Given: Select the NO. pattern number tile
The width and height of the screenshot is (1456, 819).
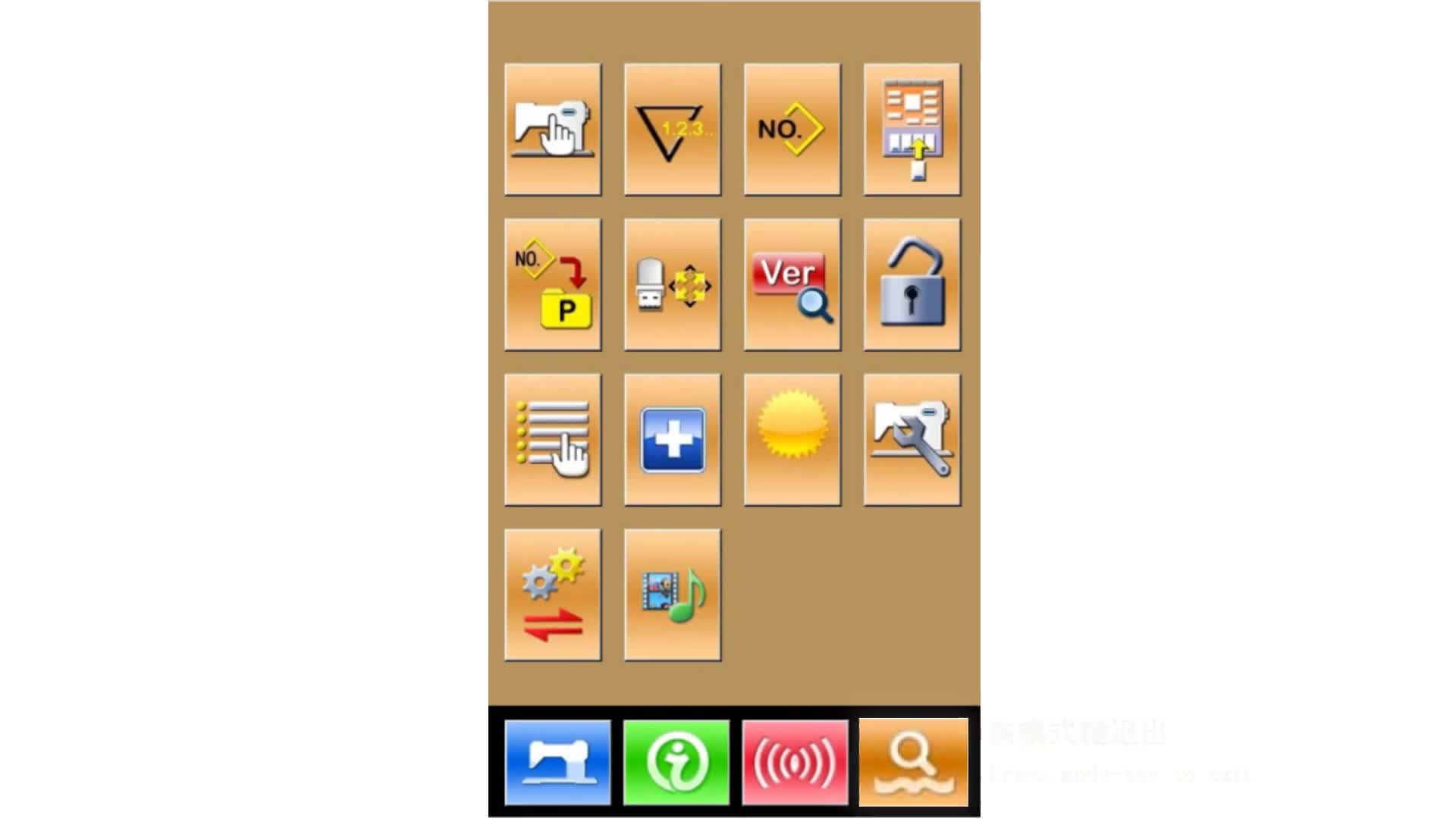Looking at the screenshot, I should [792, 130].
